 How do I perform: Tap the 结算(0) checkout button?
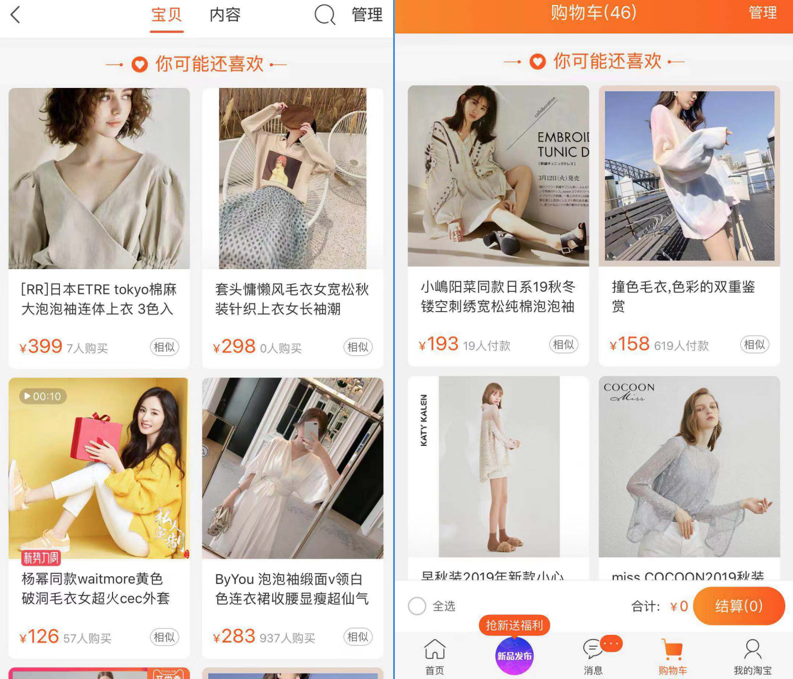point(738,606)
